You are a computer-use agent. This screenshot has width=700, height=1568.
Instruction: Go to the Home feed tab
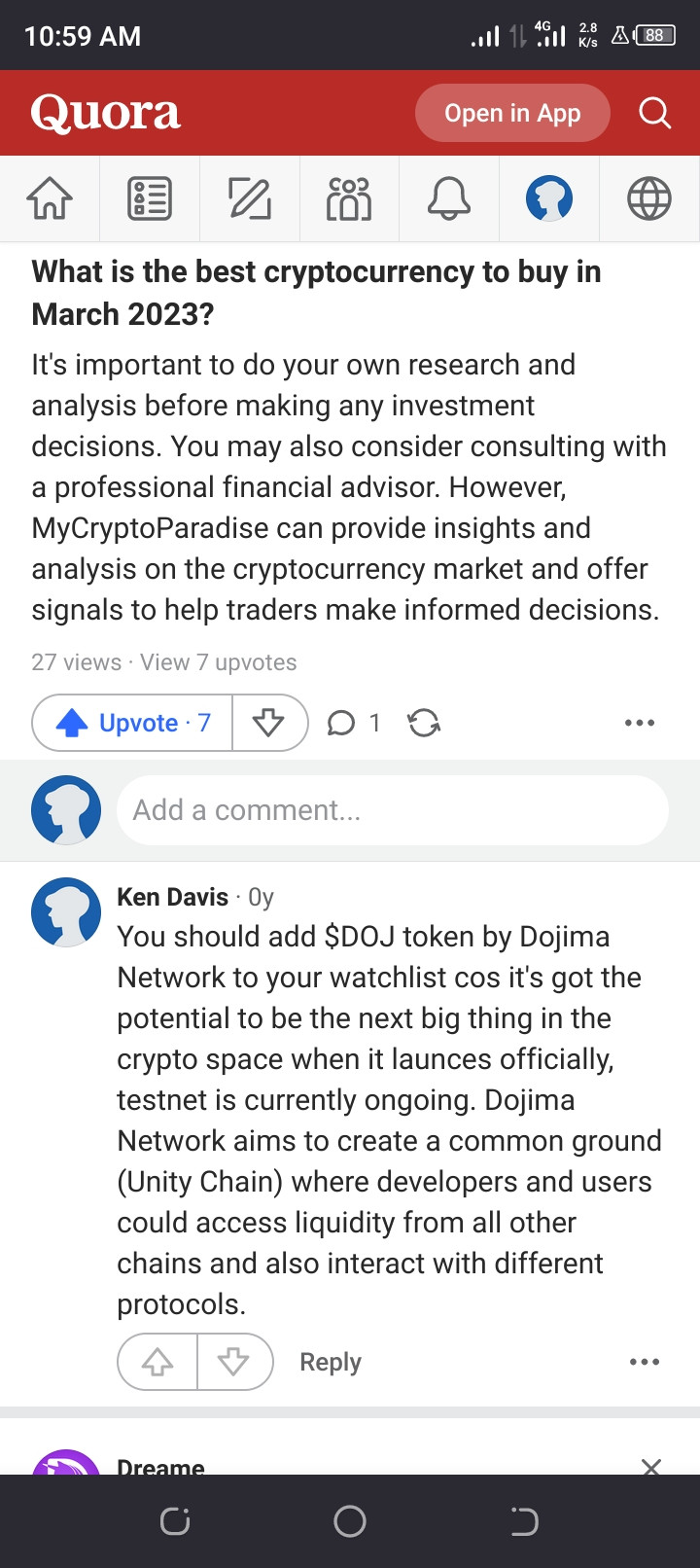coord(50,198)
